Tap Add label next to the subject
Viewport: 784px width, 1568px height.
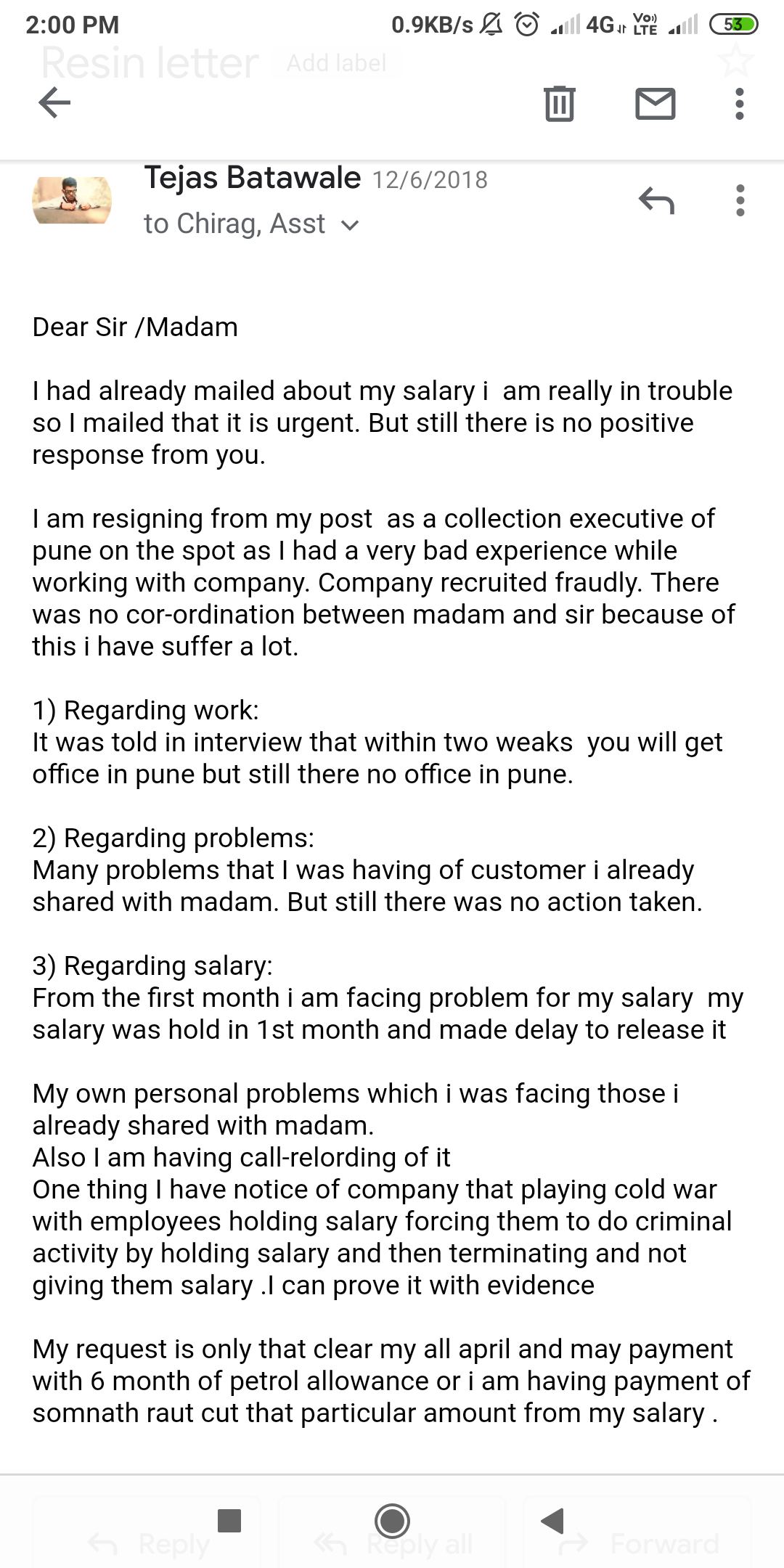tap(336, 63)
